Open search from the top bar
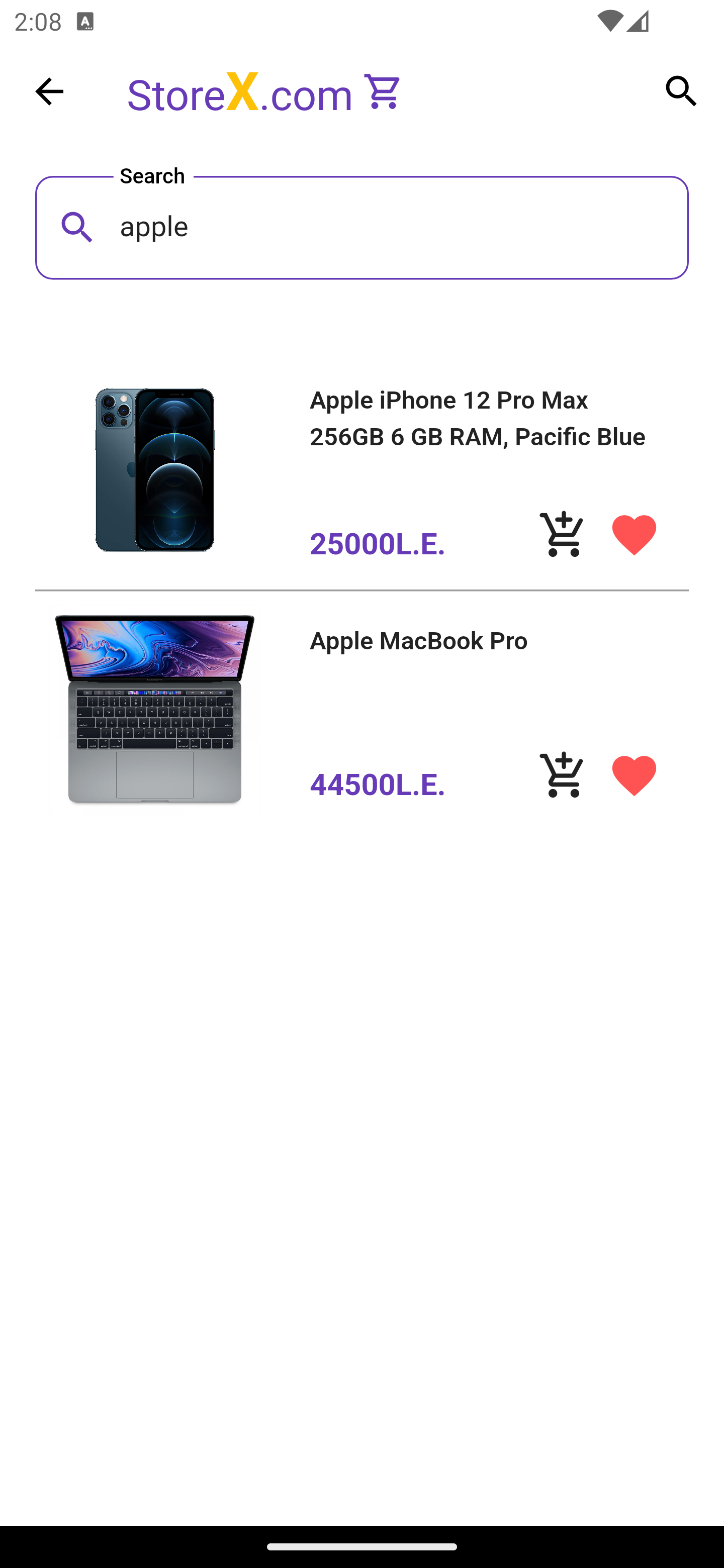Image resolution: width=724 pixels, height=1568 pixels. click(x=681, y=91)
